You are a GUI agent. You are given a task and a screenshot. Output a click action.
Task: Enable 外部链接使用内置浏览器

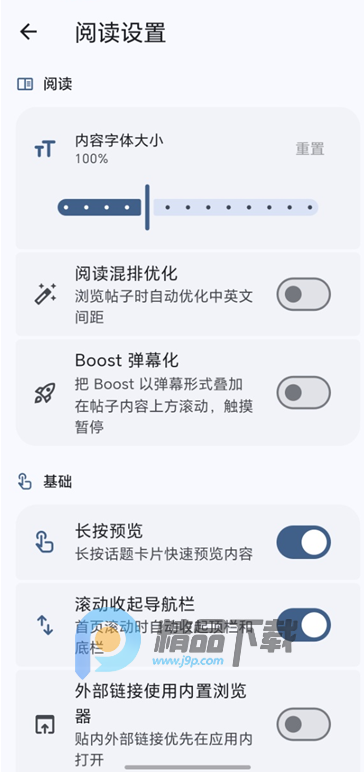(x=303, y=724)
